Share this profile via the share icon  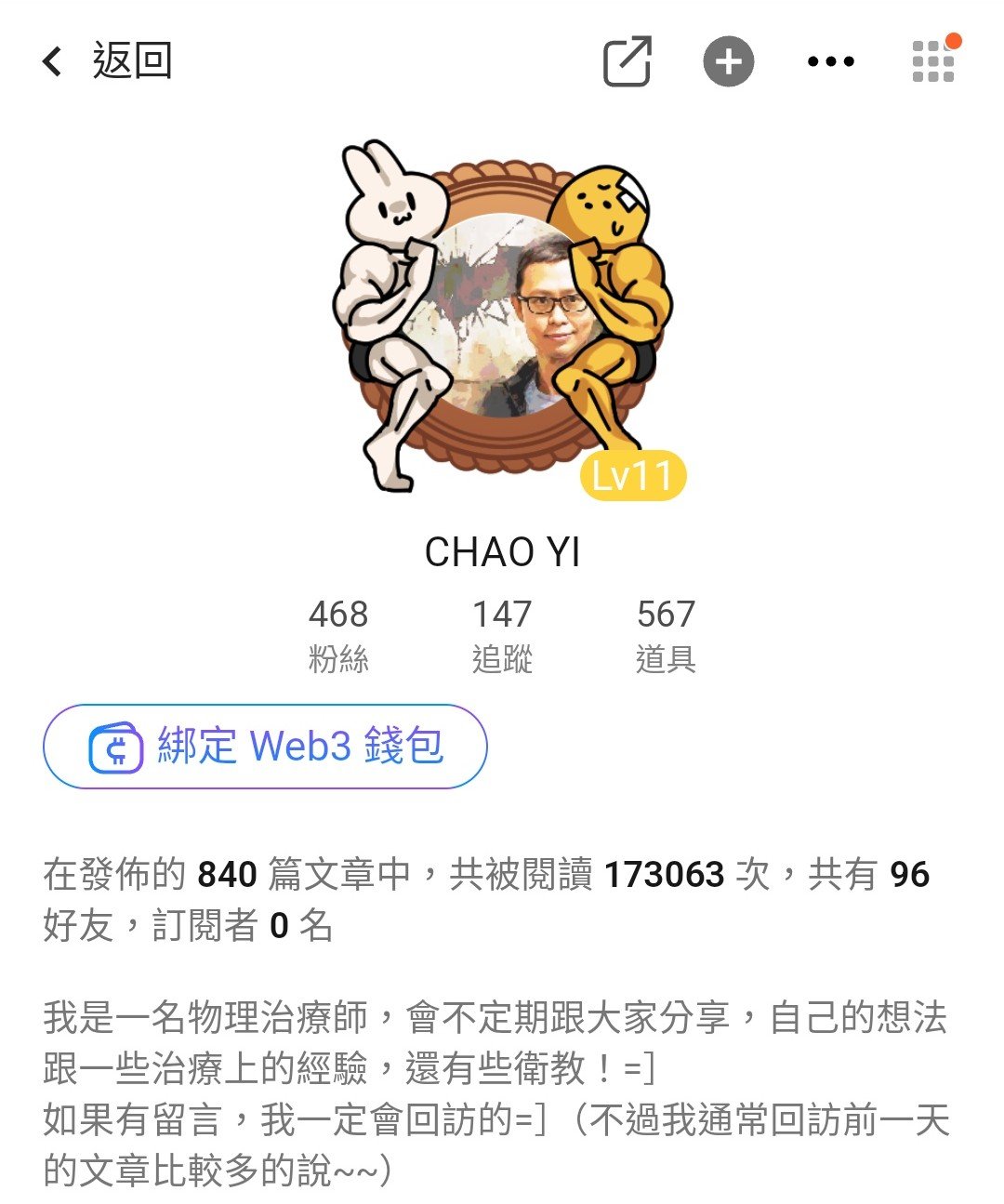[x=627, y=62]
